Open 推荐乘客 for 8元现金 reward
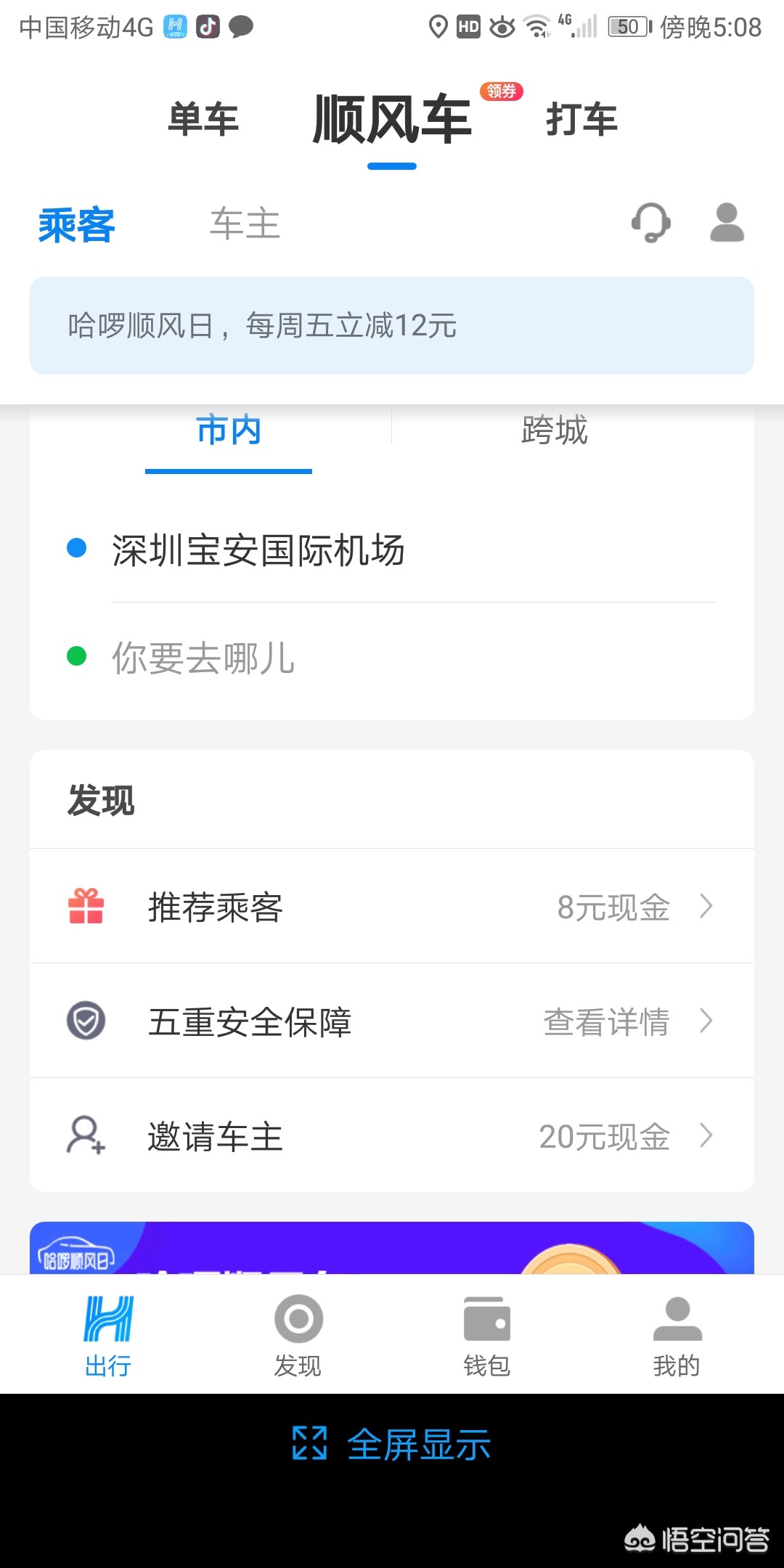 pos(392,907)
